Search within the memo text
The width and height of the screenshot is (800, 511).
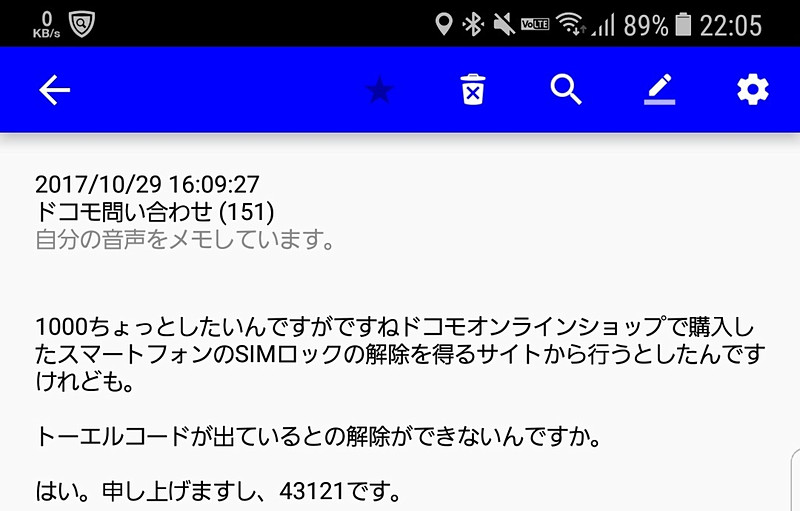566,90
